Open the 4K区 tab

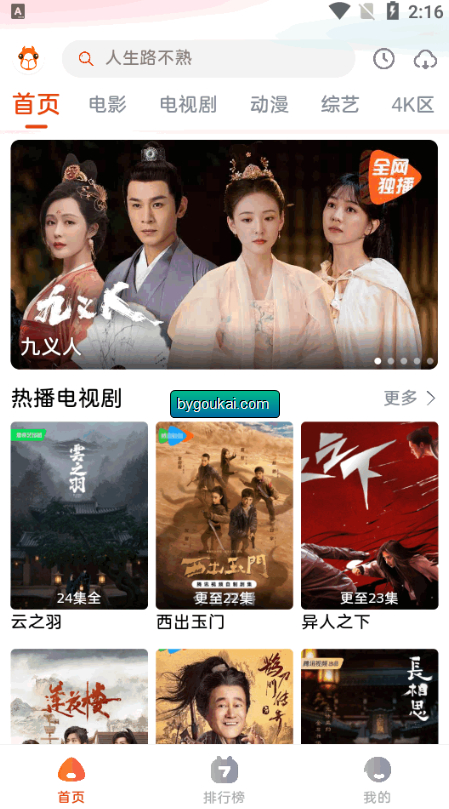tap(412, 104)
